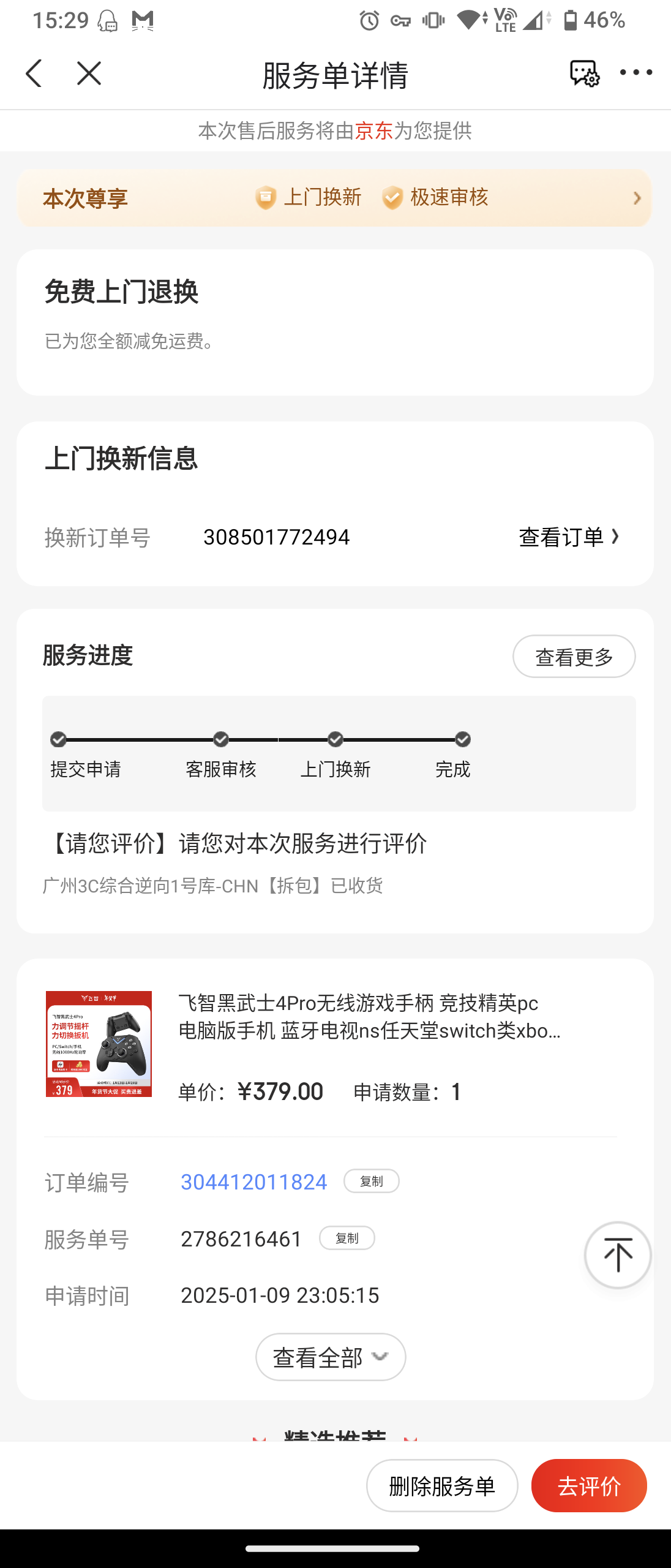Expand 查看全部 to show all order details
Screen dimensions: 671x1568
(330, 1357)
